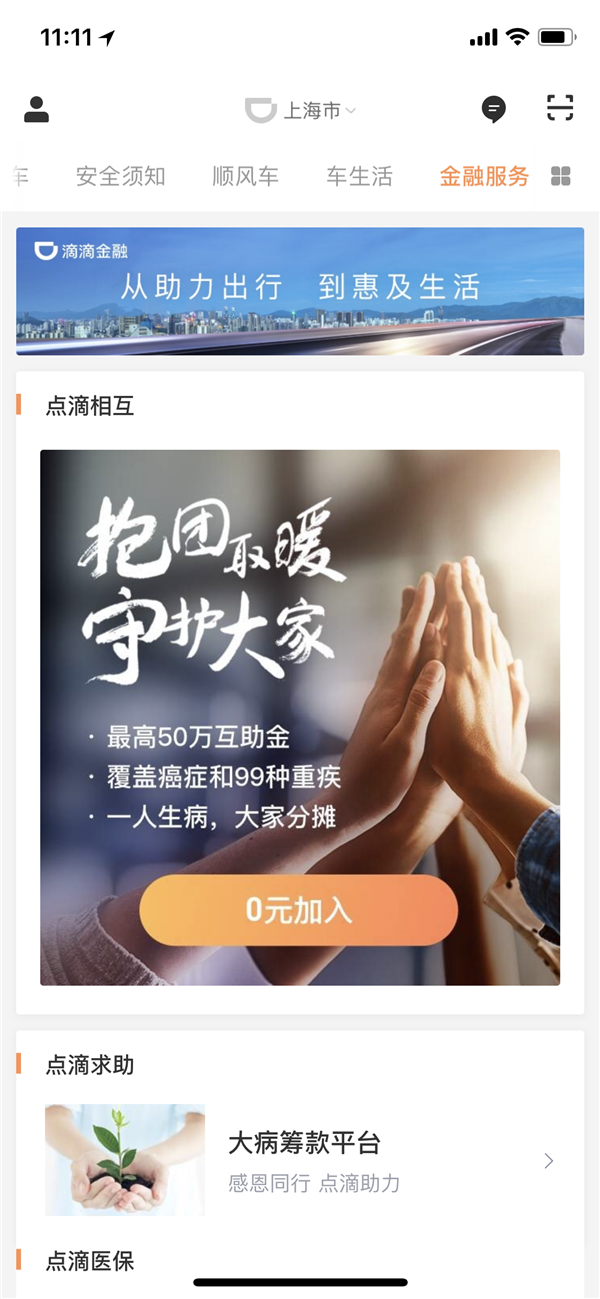Open the user profile icon
Viewport: 600px width, 1299px height.
tap(37, 109)
